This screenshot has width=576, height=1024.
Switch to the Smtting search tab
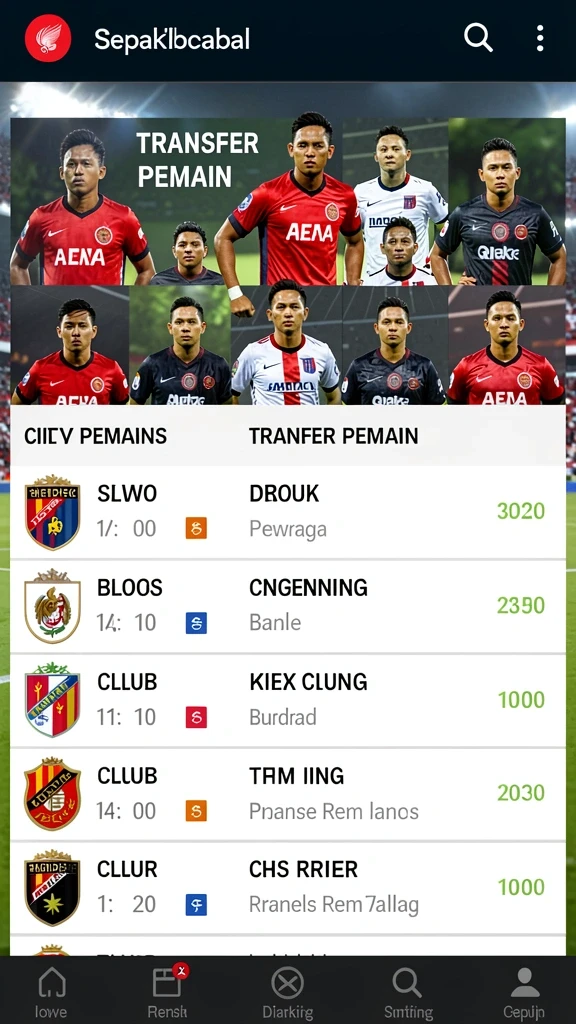click(x=408, y=991)
